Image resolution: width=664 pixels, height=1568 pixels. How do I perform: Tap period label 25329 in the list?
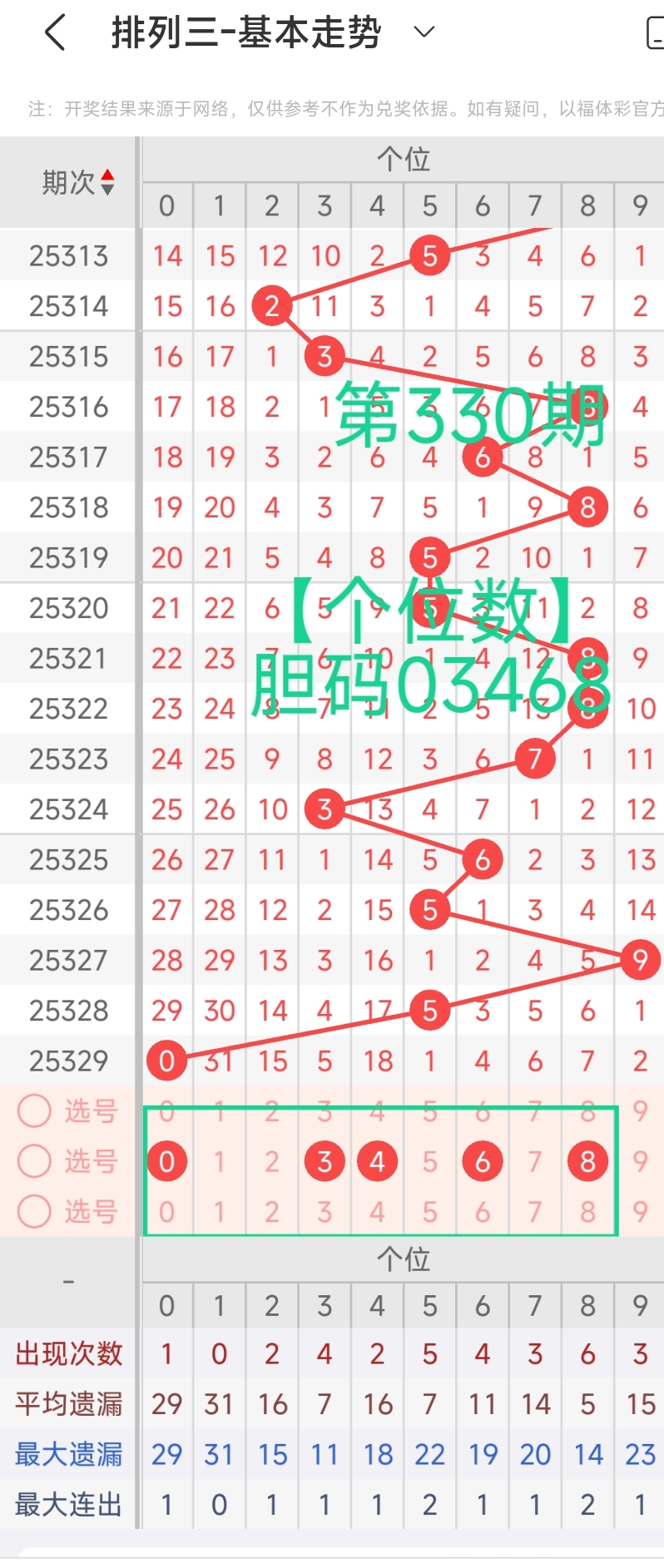[x=67, y=1061]
